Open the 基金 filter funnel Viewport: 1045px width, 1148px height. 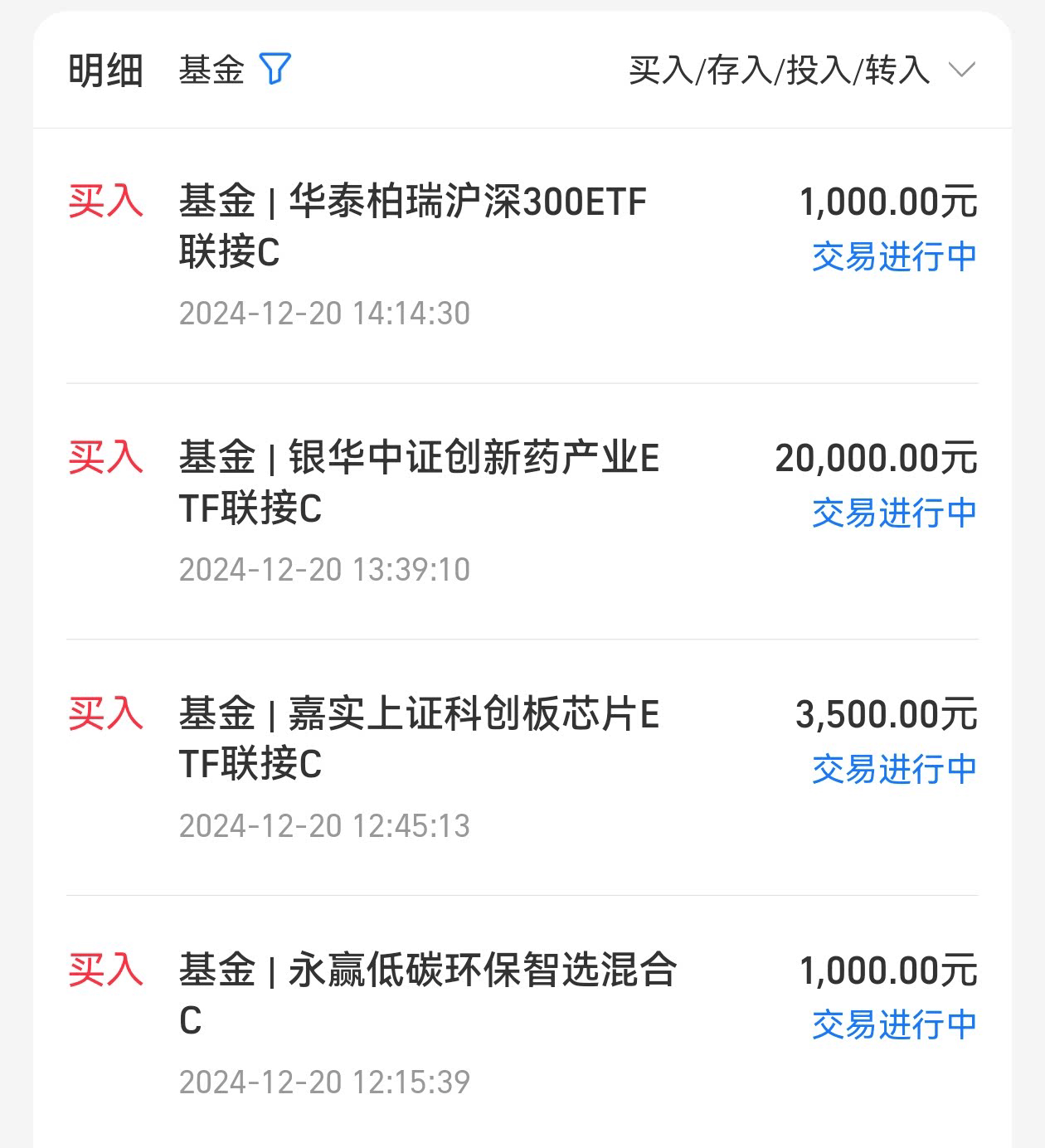click(275, 69)
